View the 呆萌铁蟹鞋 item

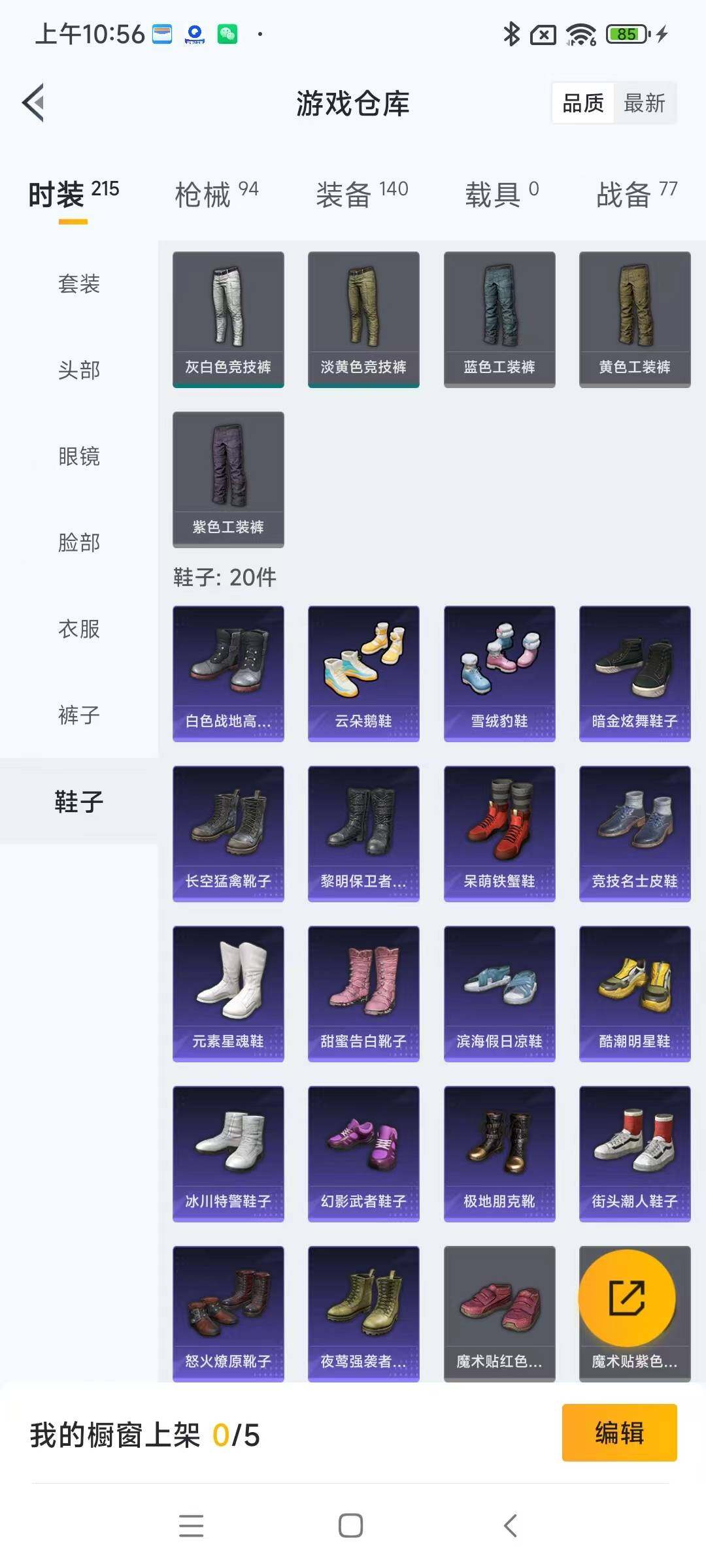coord(499,834)
